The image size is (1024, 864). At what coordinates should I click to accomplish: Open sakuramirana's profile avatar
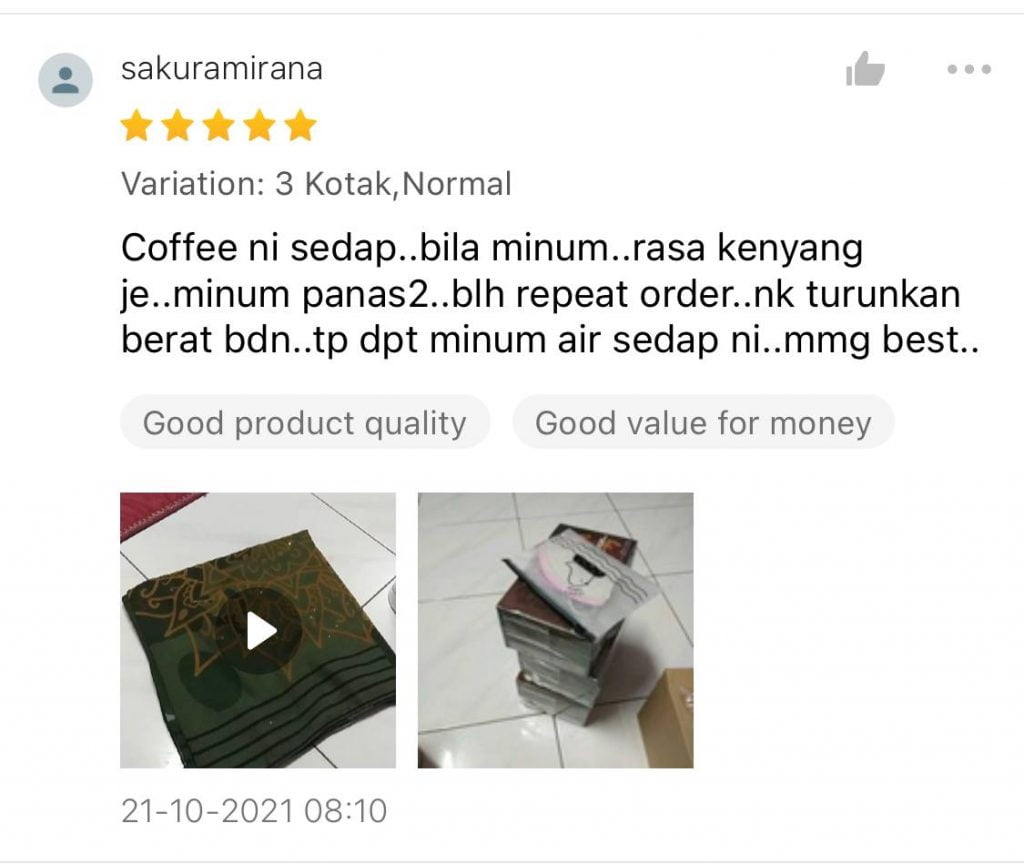pos(66,80)
